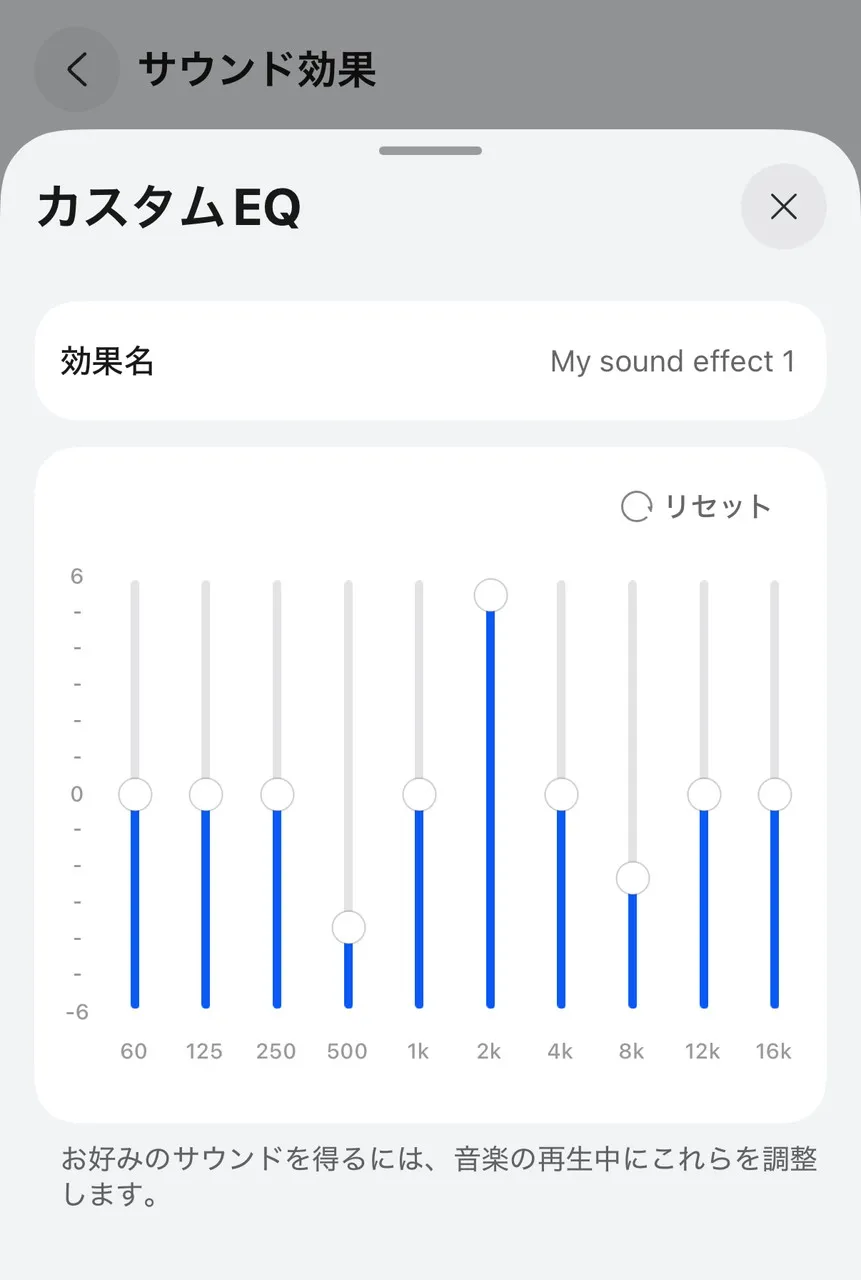Click the sheet drag handle bar

[x=430, y=150]
